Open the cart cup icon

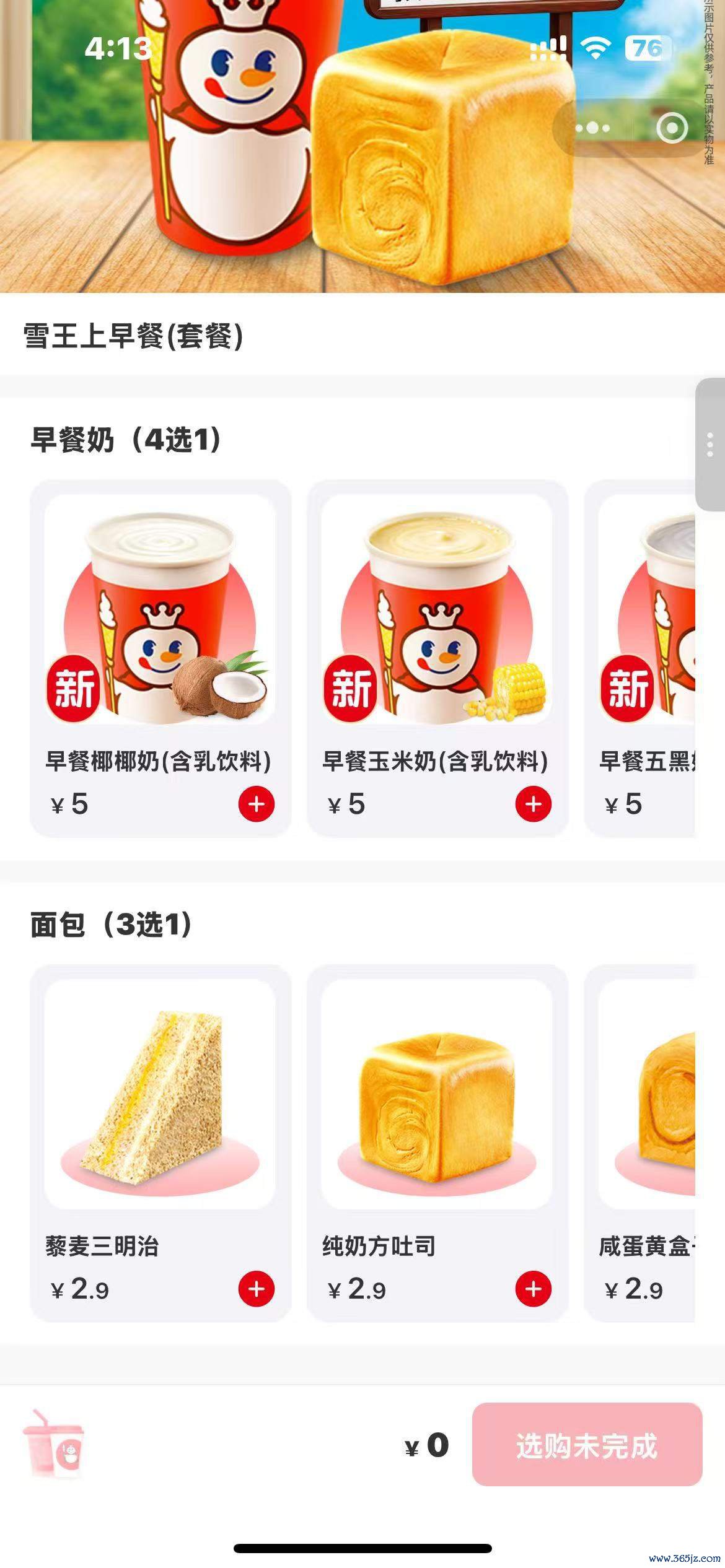point(54,1445)
